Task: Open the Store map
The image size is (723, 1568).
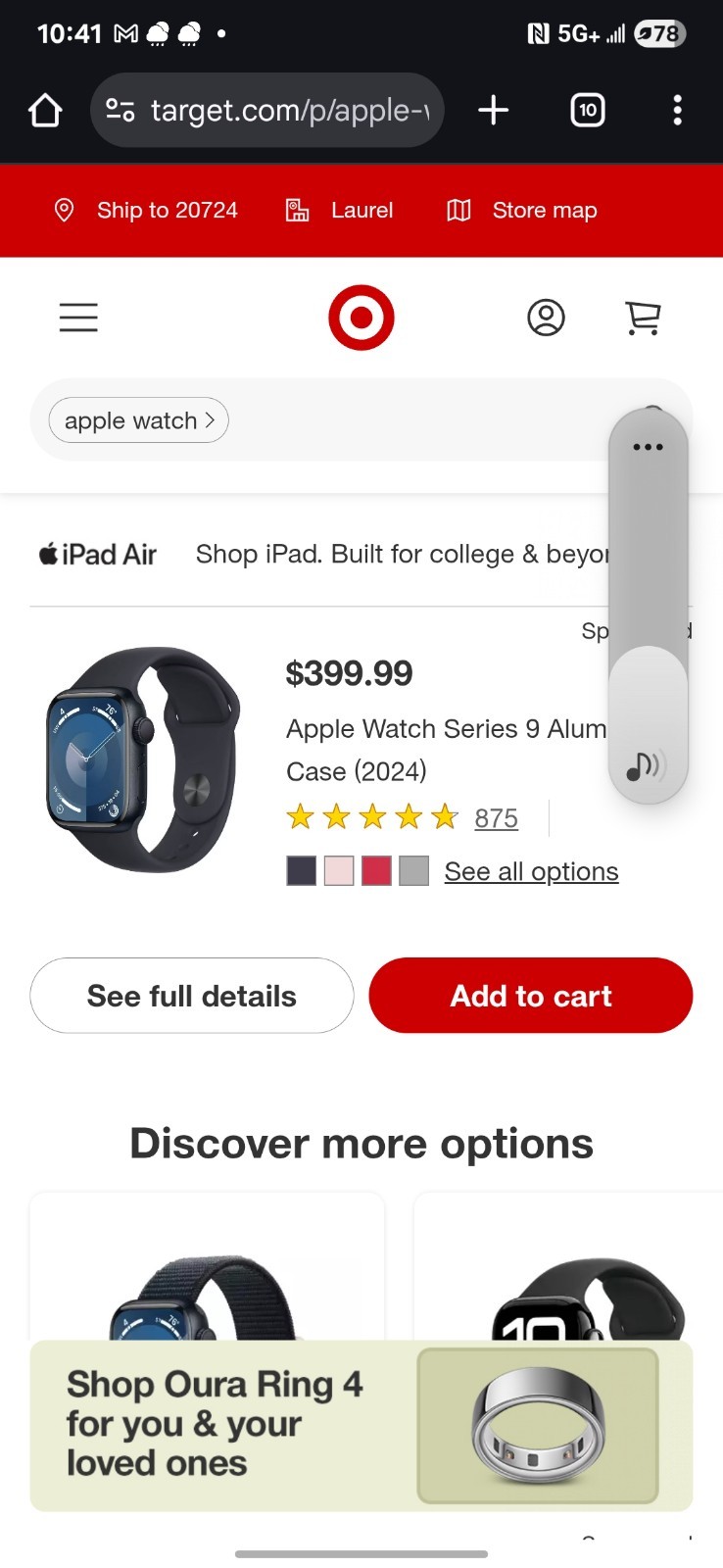Action: coord(522,211)
